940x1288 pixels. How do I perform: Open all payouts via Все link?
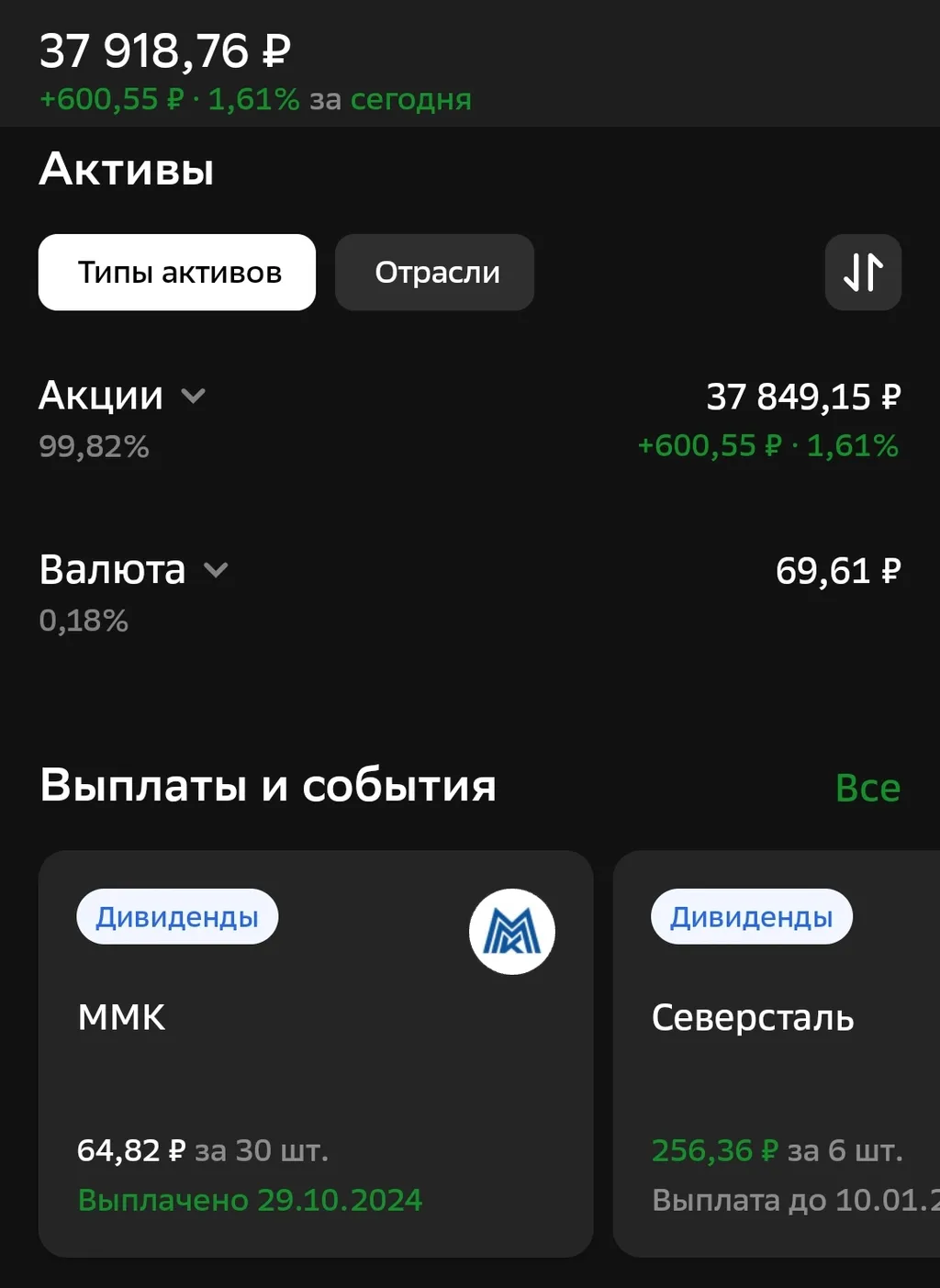(867, 788)
